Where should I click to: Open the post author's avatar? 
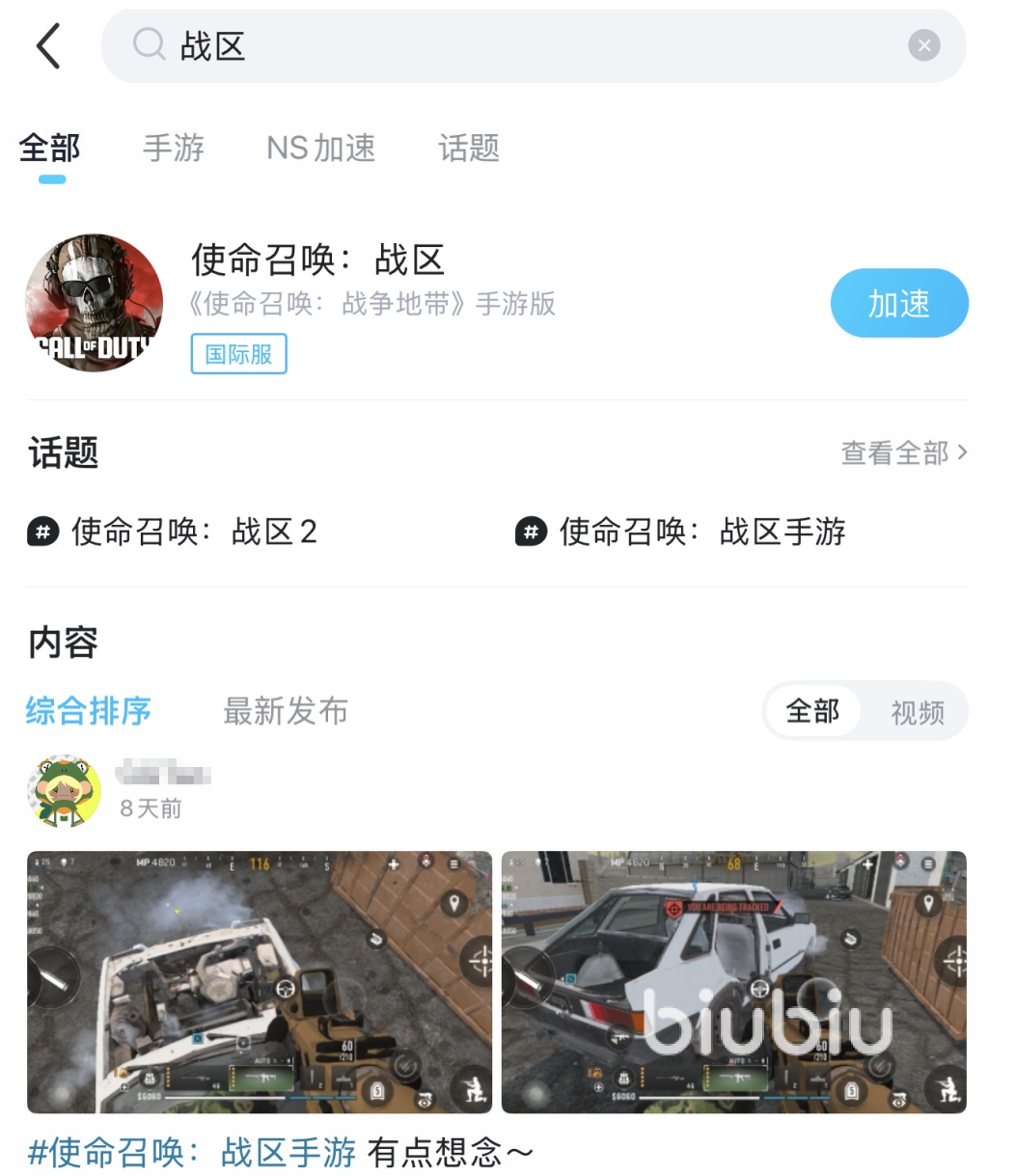(64, 791)
